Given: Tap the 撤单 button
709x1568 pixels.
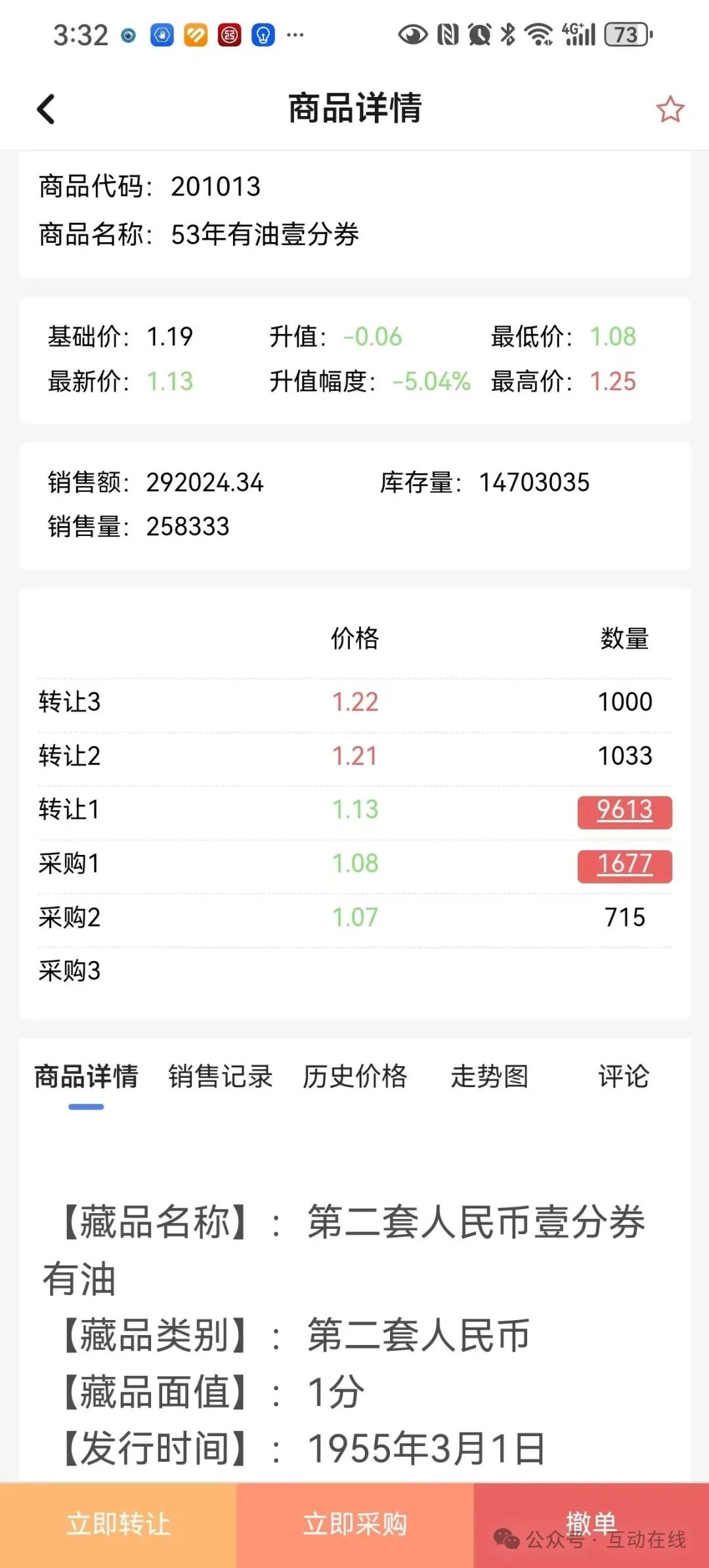Looking at the screenshot, I should (591, 1525).
